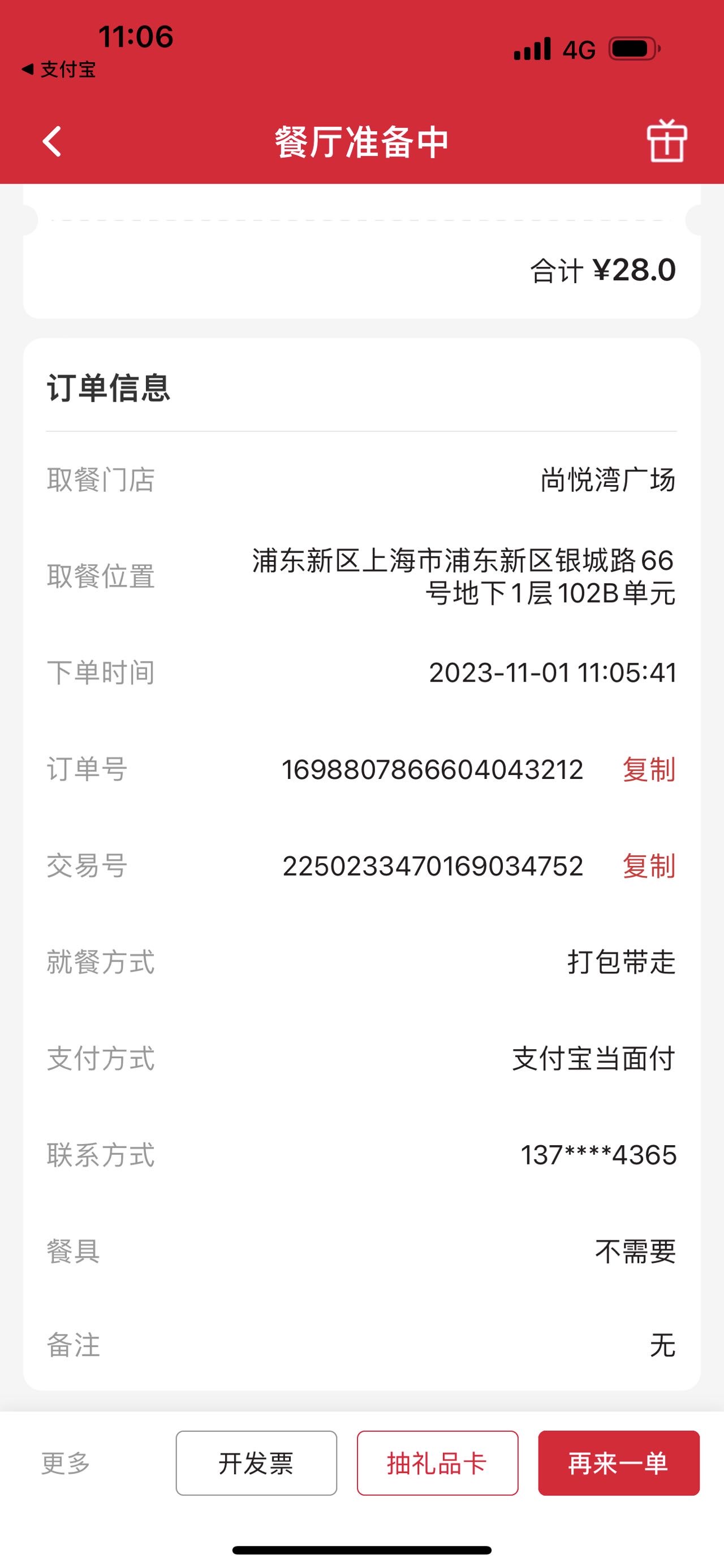The image size is (724, 1568).
Task: Tap 抽礼品卡 to draw a gift card
Action: pyautogui.click(x=437, y=1463)
